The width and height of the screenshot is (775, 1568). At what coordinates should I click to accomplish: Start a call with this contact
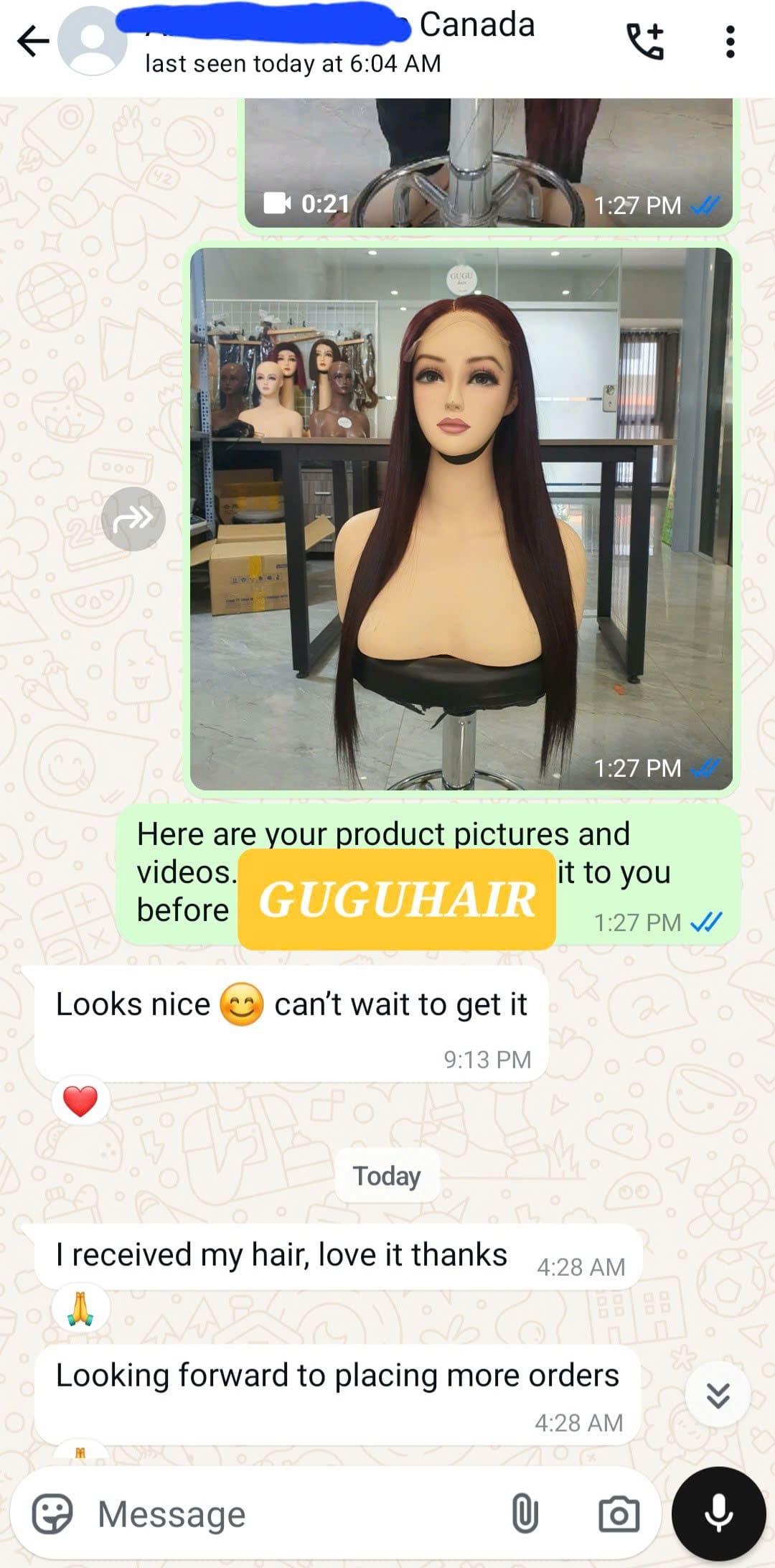[645, 41]
